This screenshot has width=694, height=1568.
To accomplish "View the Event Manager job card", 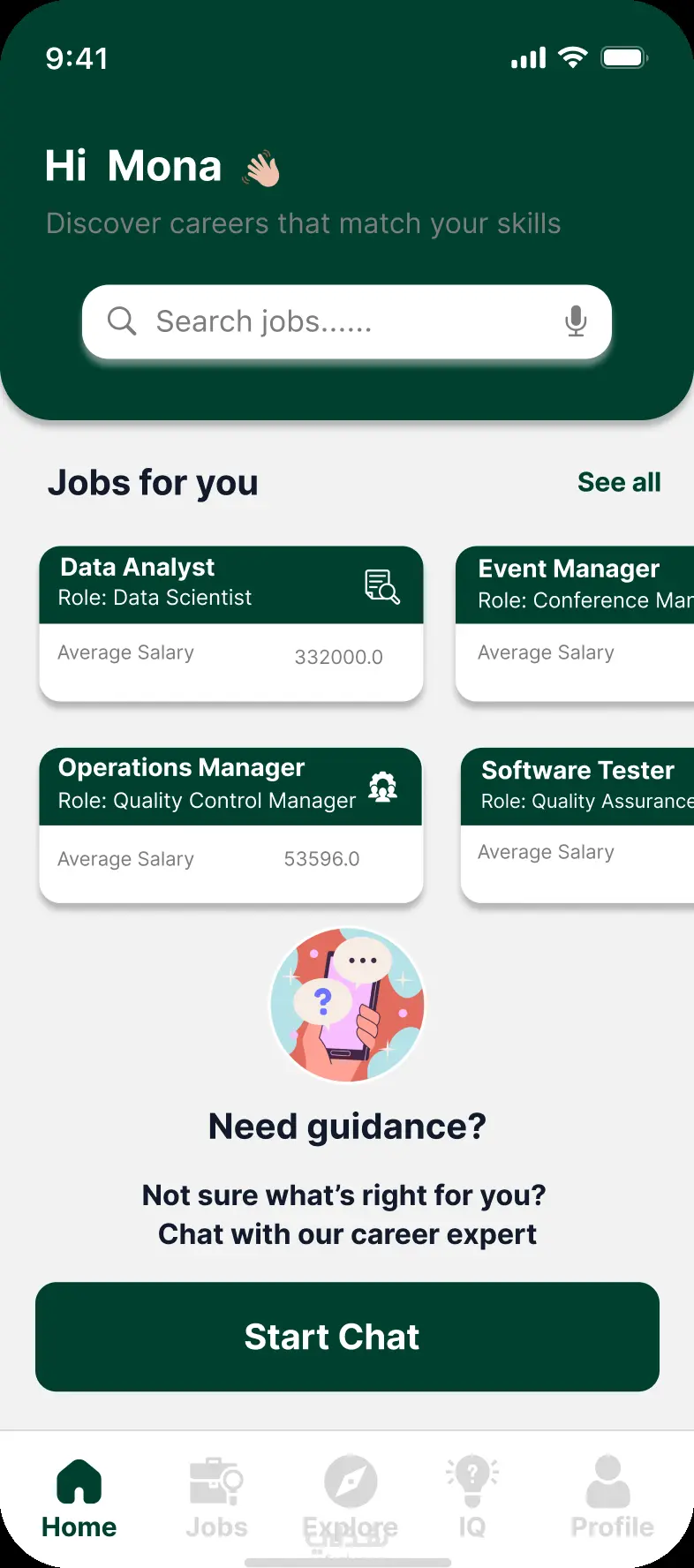I will pyautogui.click(x=575, y=623).
